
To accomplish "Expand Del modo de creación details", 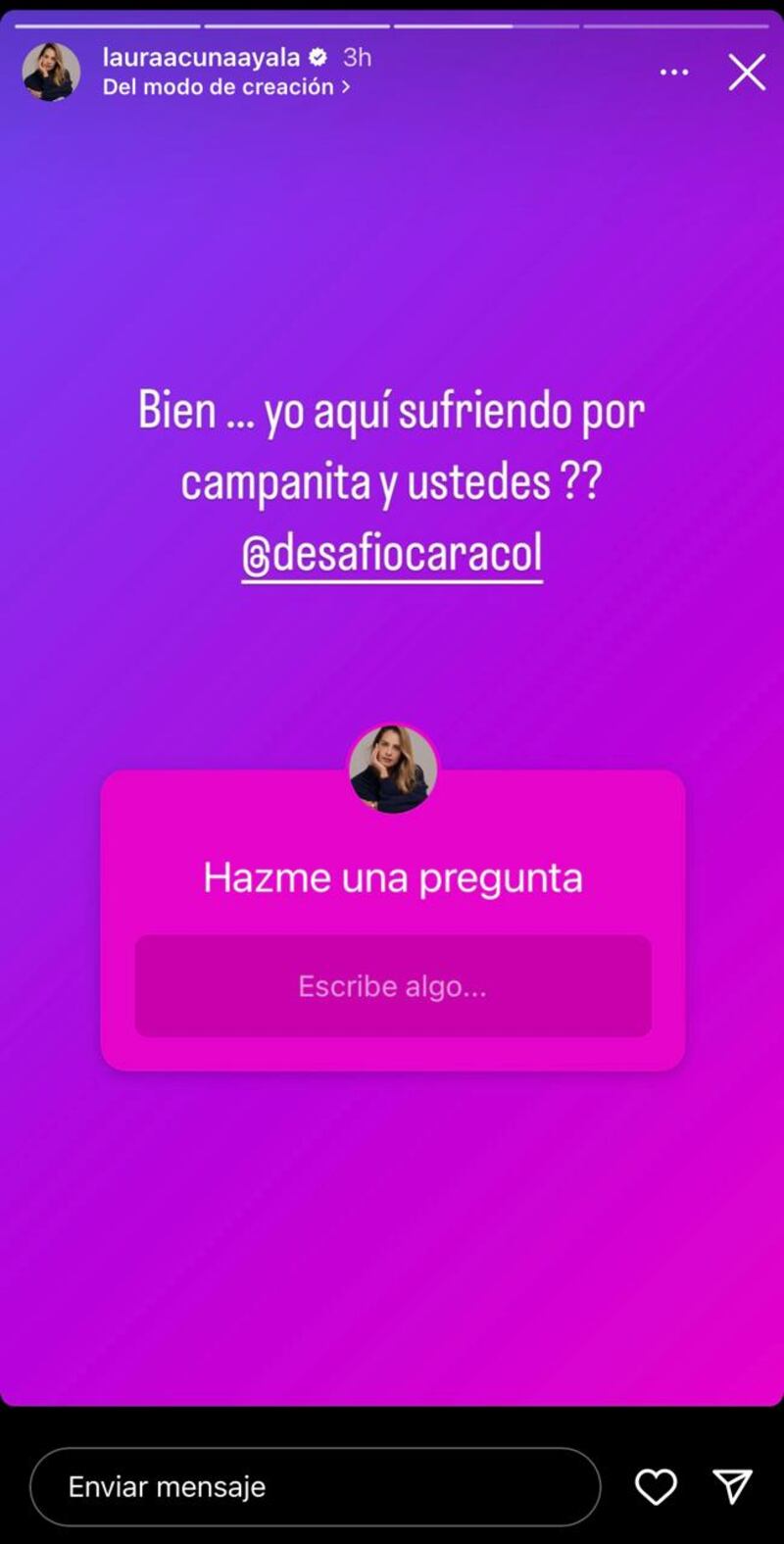I will (216, 86).
